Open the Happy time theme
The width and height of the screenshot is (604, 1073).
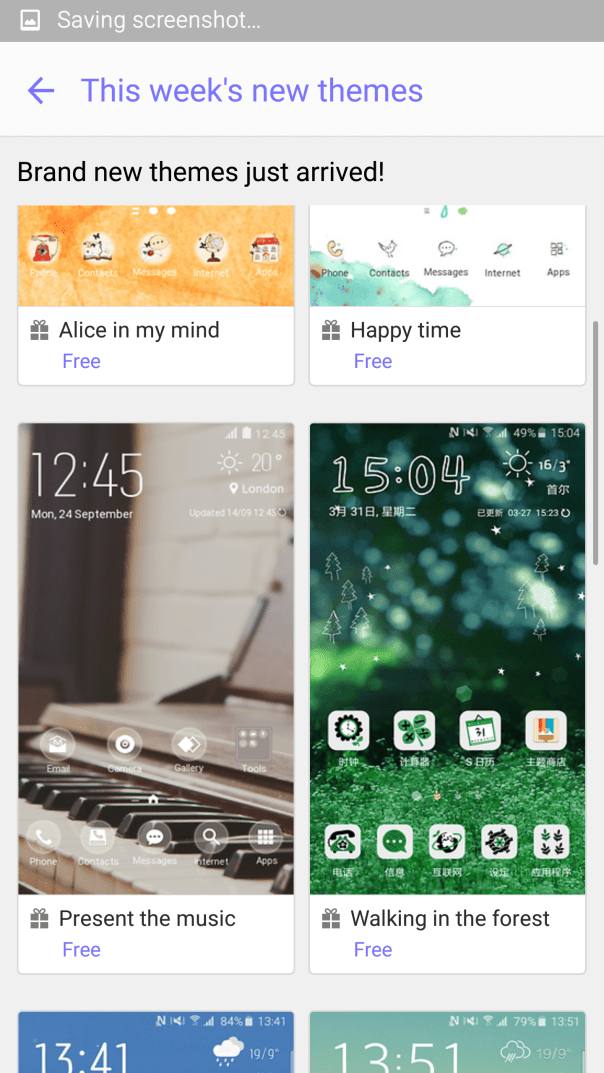447,296
